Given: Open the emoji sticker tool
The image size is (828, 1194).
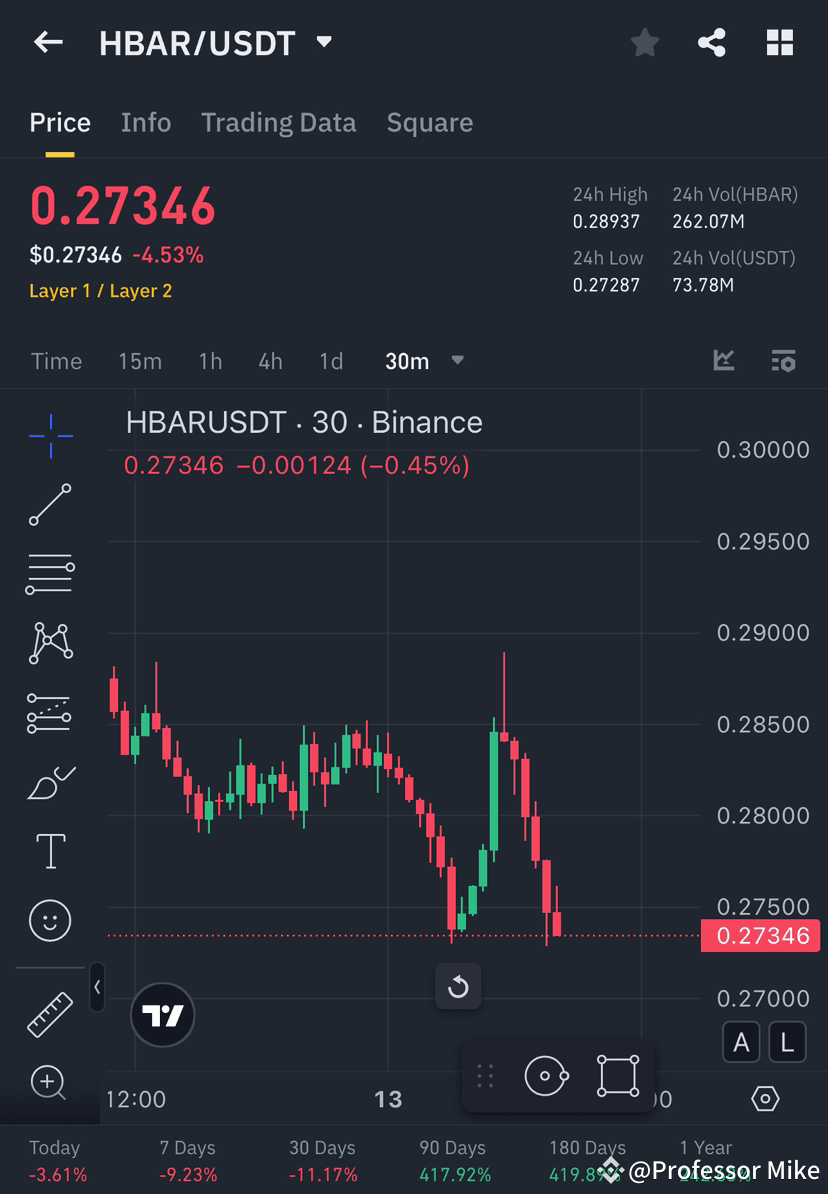Looking at the screenshot, I should point(50,920).
